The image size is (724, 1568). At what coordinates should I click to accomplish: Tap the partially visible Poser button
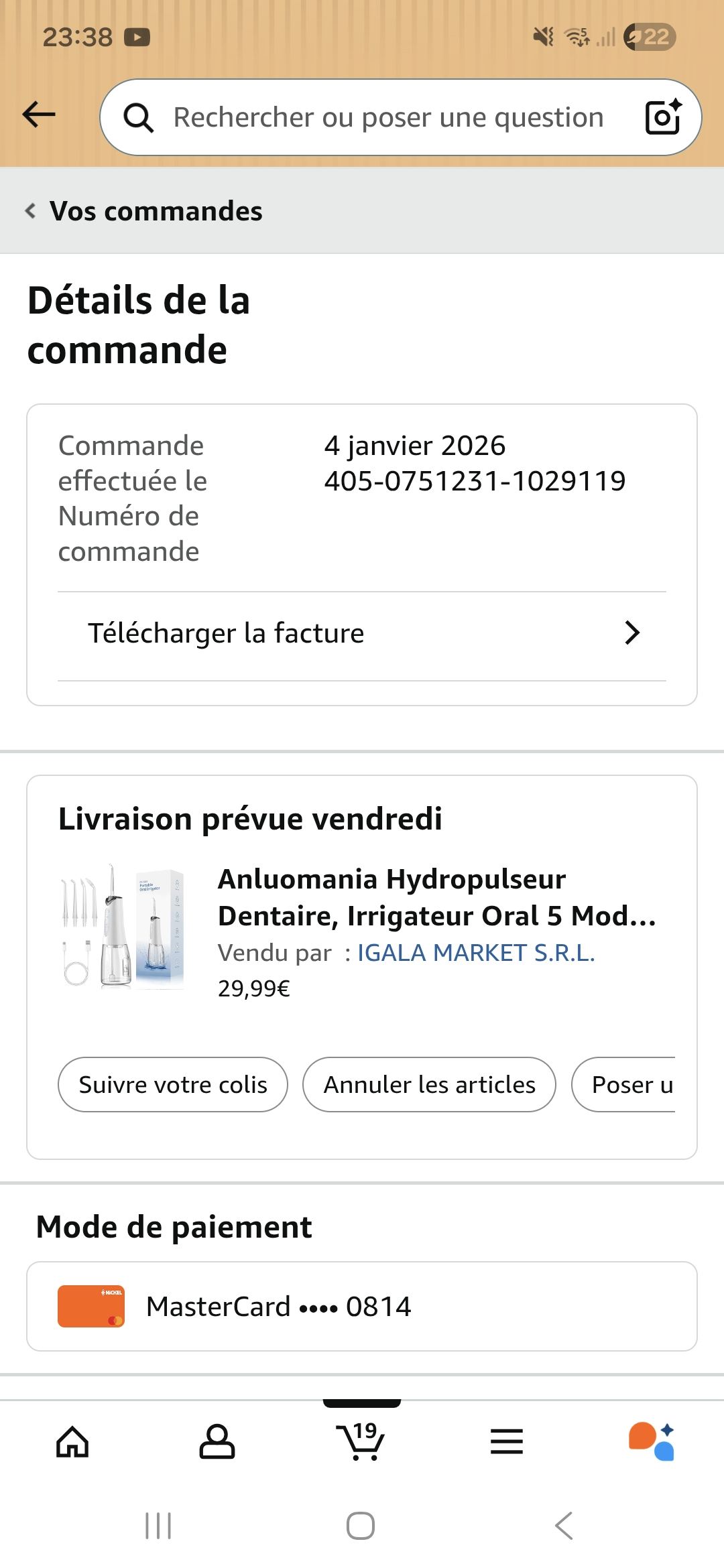630,1084
